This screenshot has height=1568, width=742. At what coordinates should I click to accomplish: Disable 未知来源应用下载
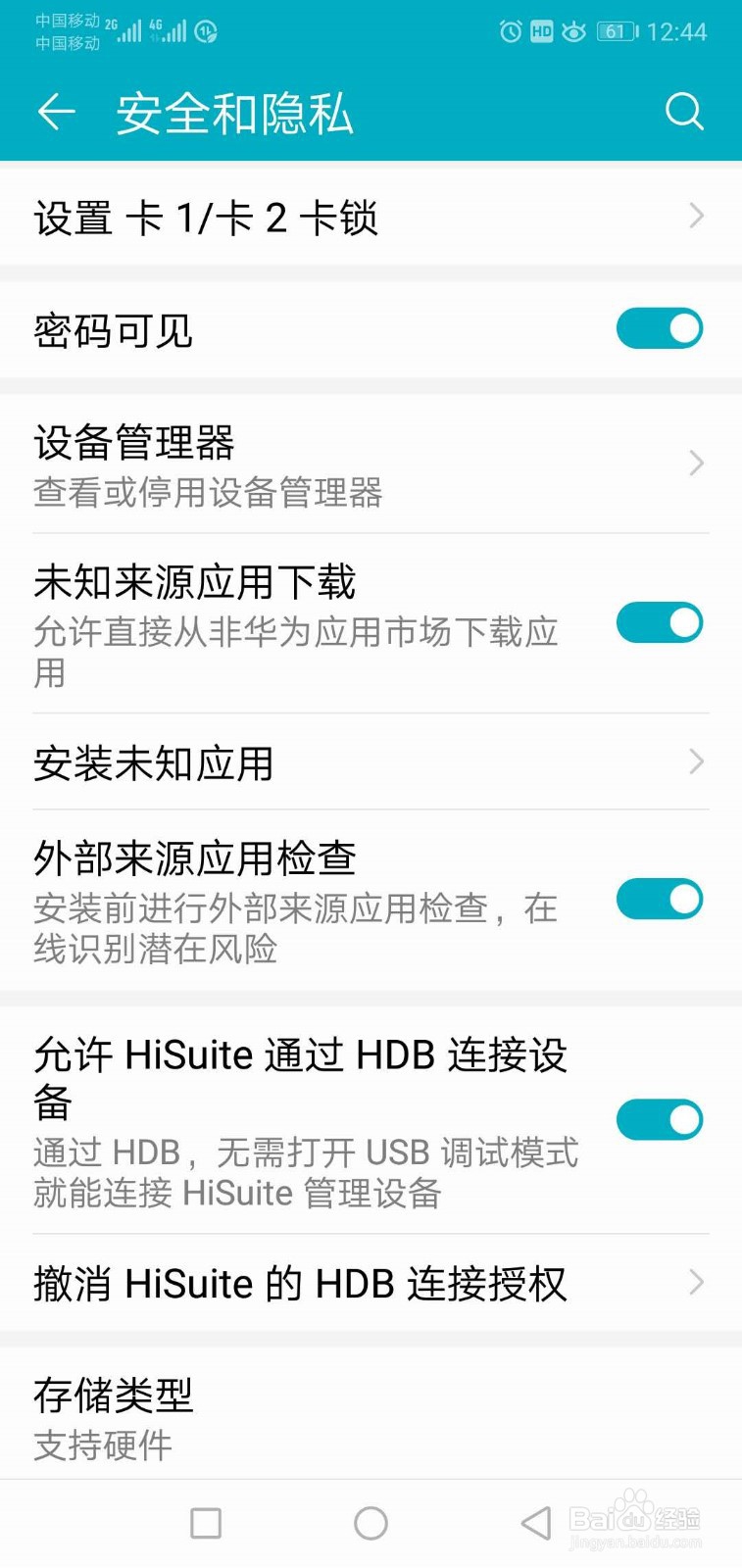[659, 621]
